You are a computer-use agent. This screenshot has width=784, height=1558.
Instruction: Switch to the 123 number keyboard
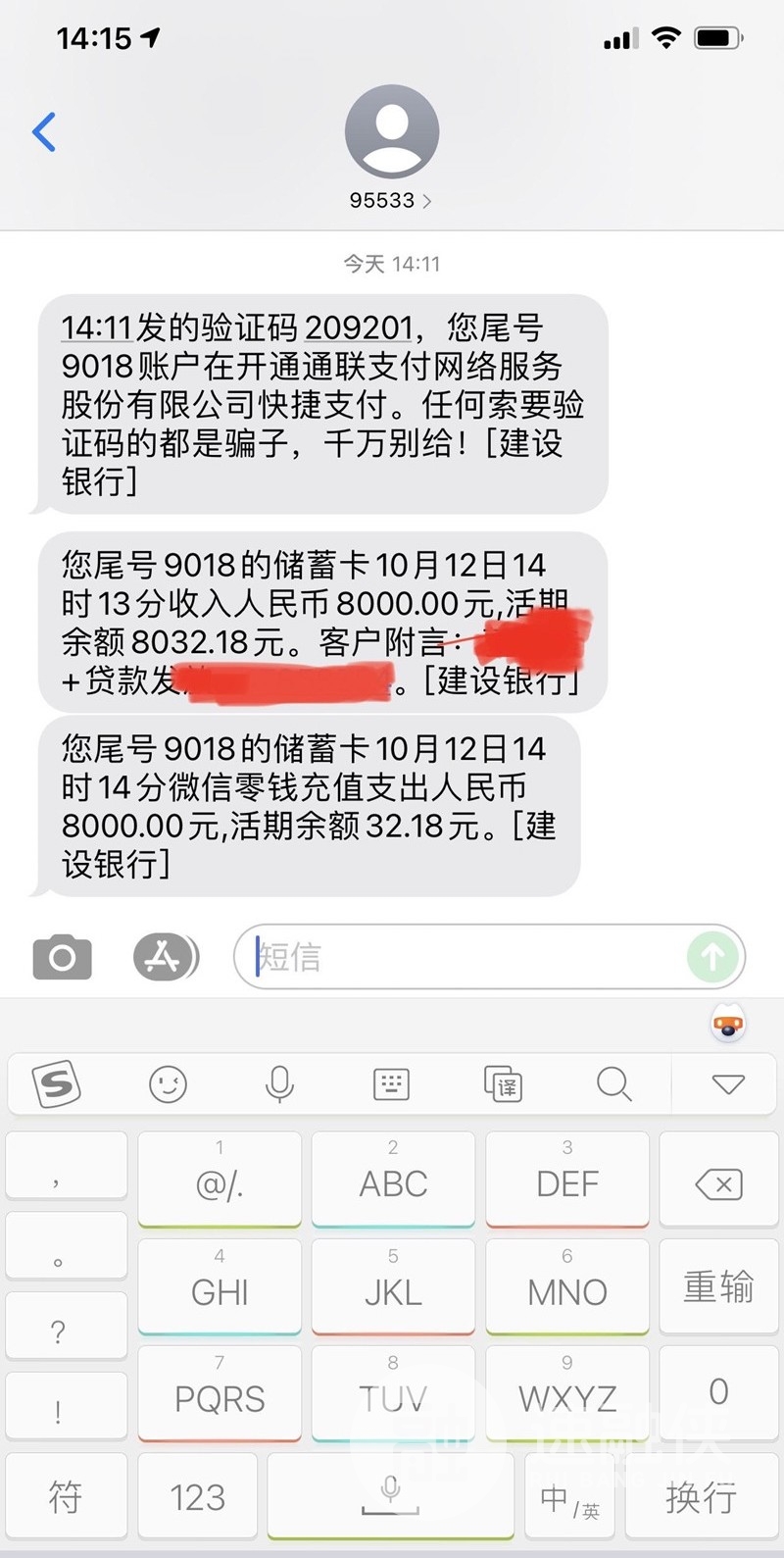[197, 1497]
